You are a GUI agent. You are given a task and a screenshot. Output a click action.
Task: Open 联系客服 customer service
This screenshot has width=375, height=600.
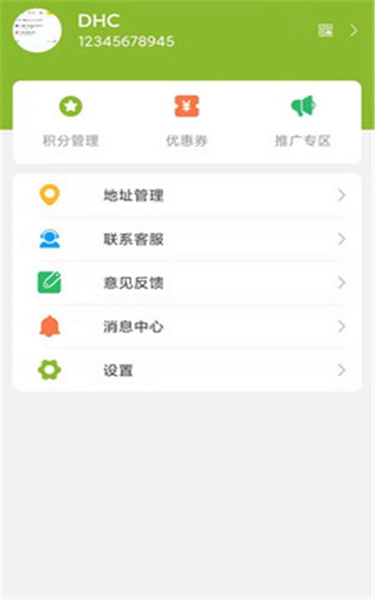click(187, 239)
